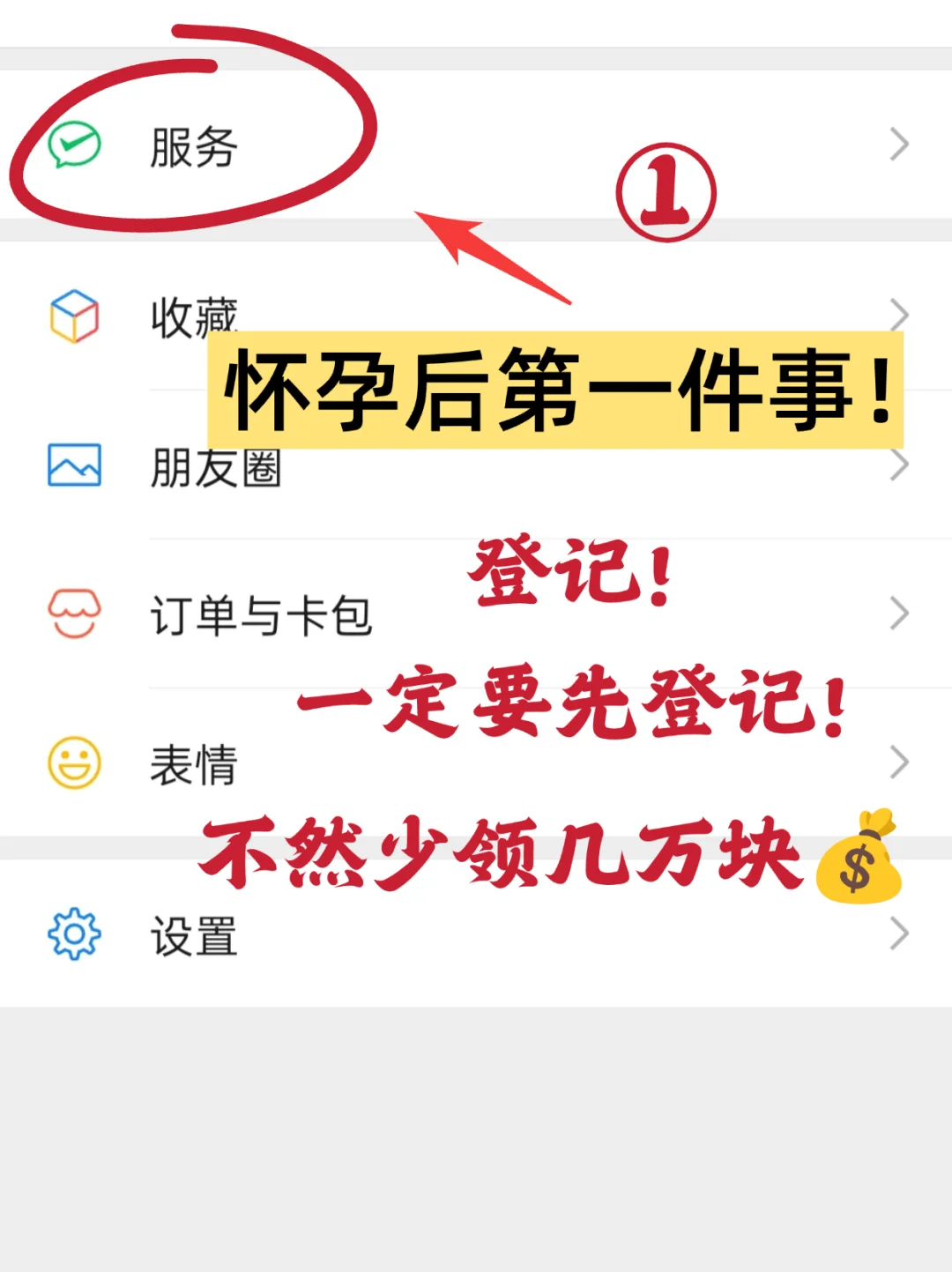Expand the 设置 row chevron

coord(897,934)
